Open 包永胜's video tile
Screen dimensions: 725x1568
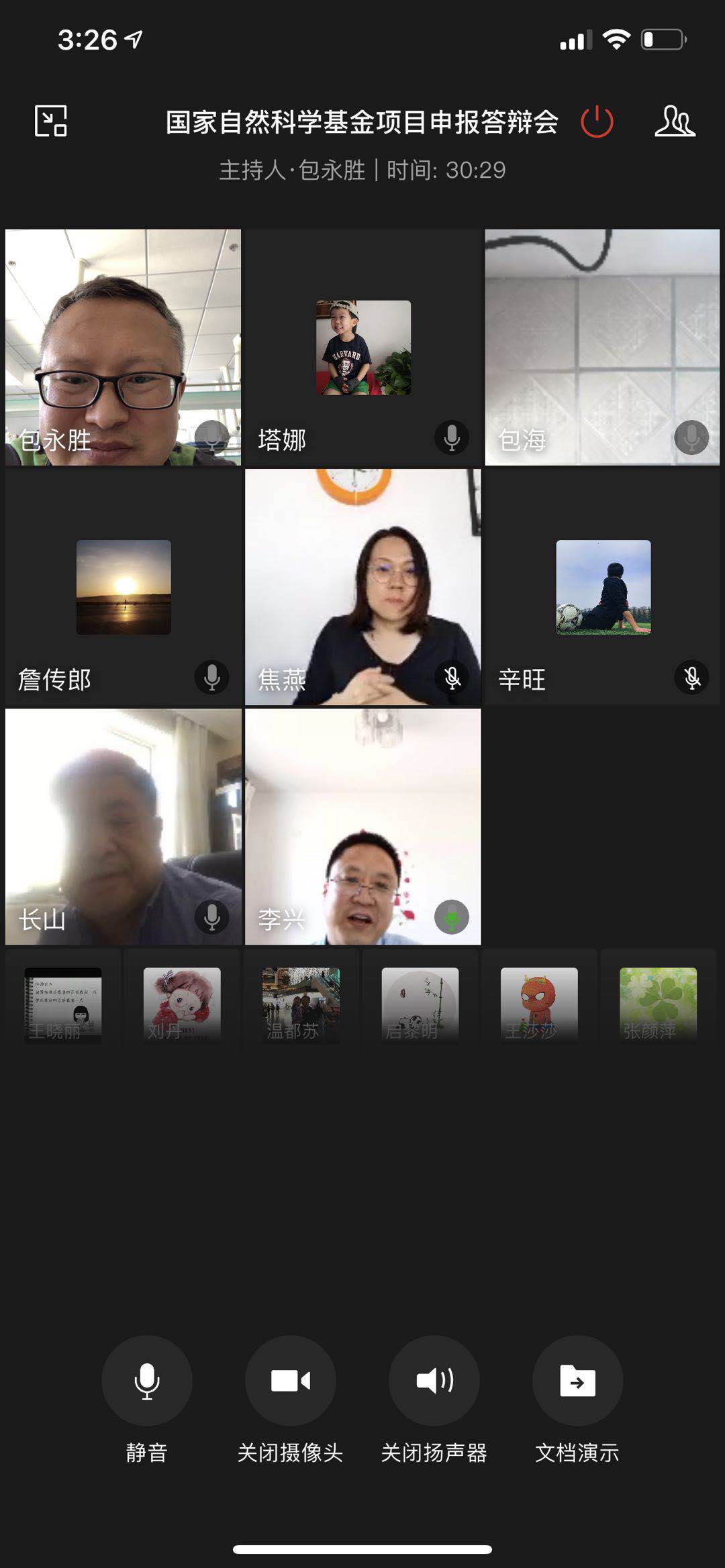point(123,347)
